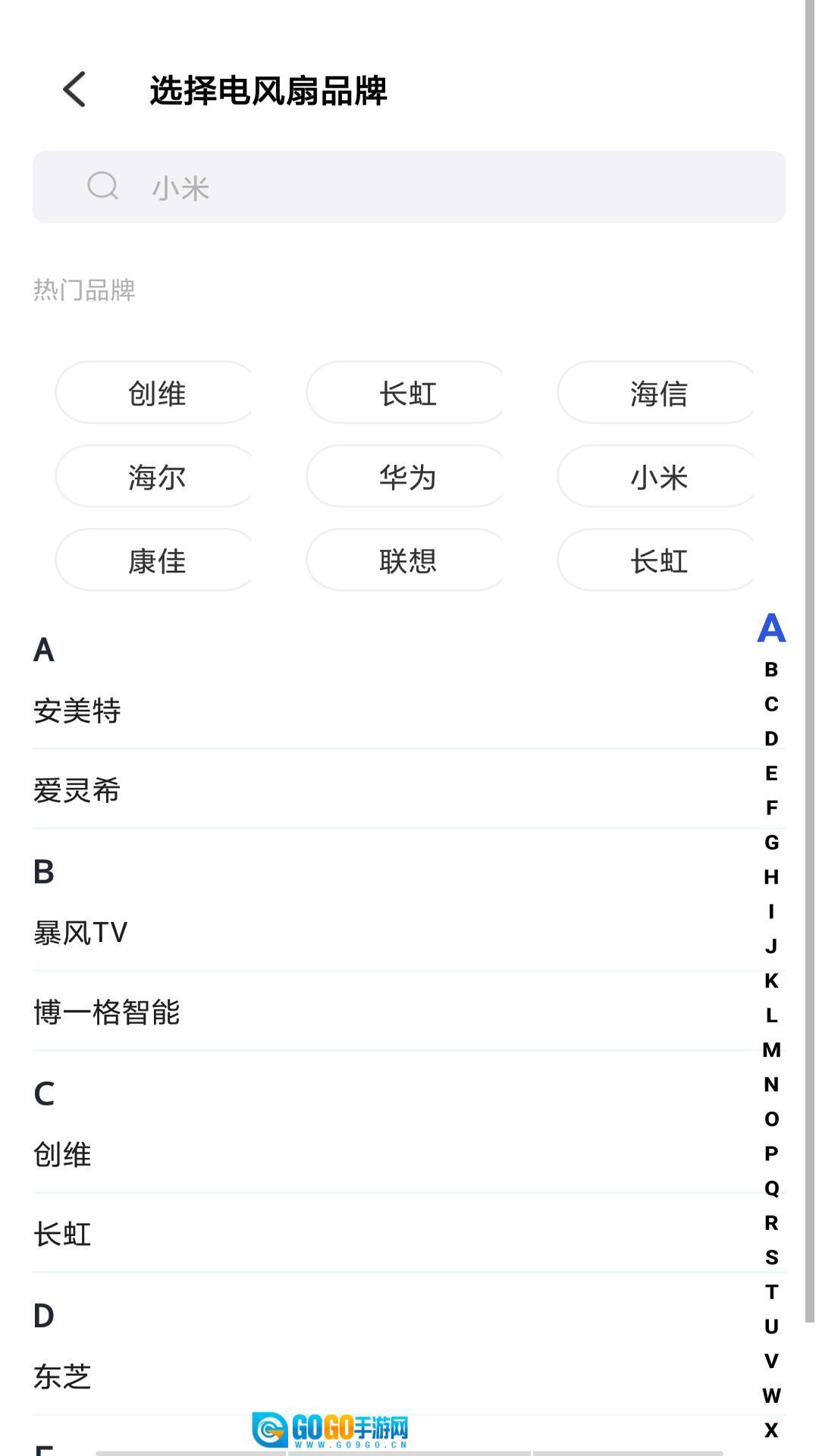Select 海信 from hot brands

(657, 392)
